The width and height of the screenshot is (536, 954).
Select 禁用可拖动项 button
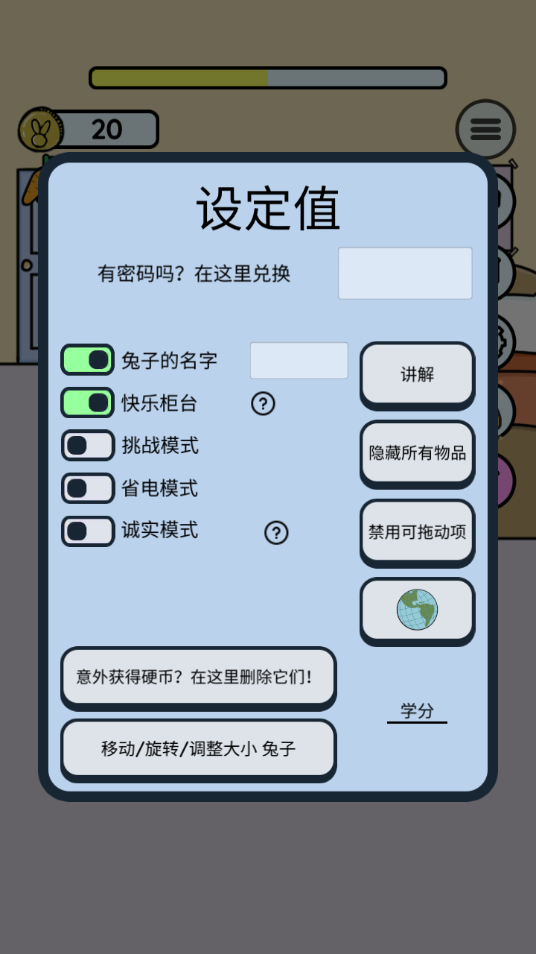(417, 533)
